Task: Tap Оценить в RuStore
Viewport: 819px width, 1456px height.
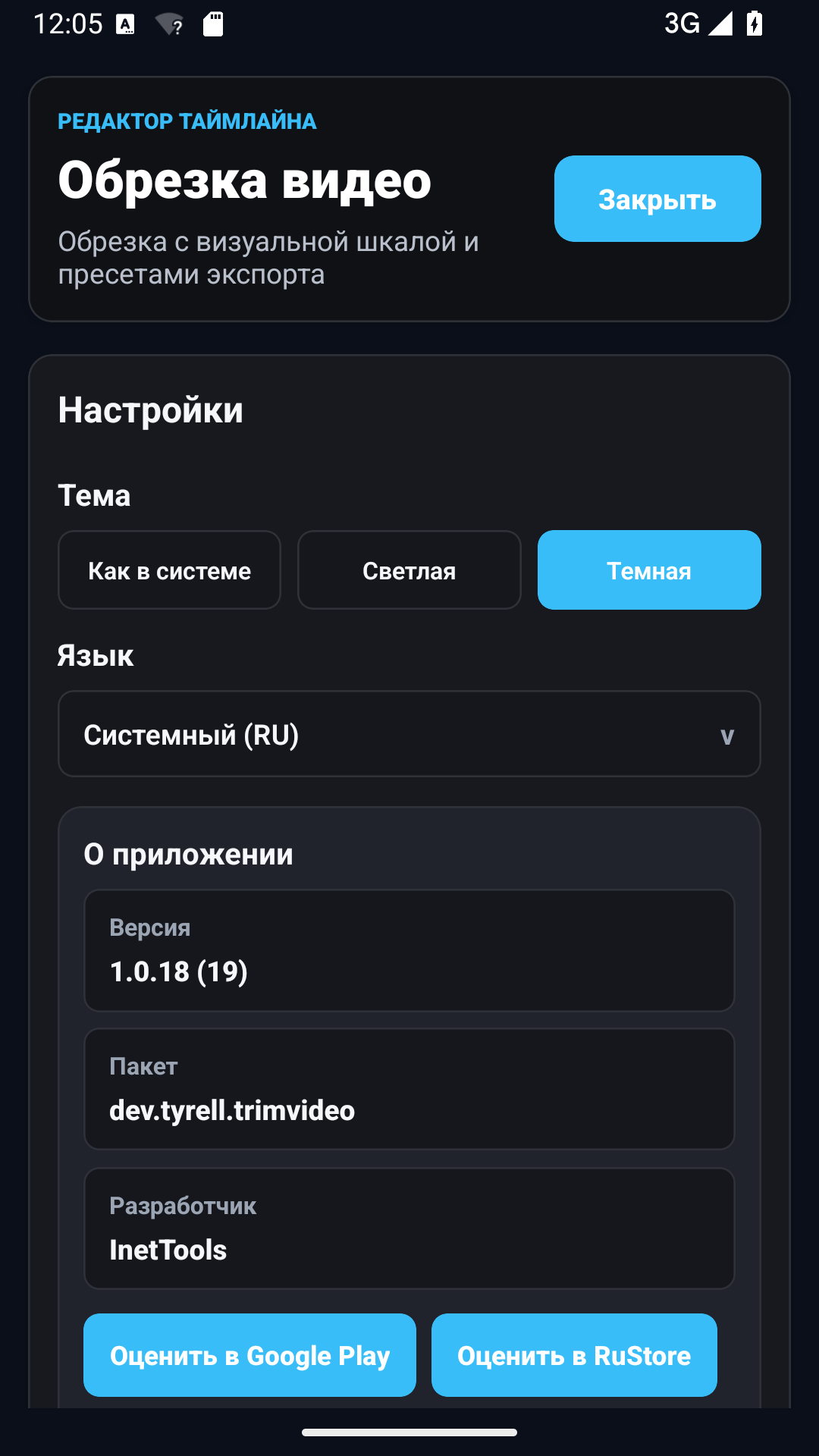Action: point(574,1355)
